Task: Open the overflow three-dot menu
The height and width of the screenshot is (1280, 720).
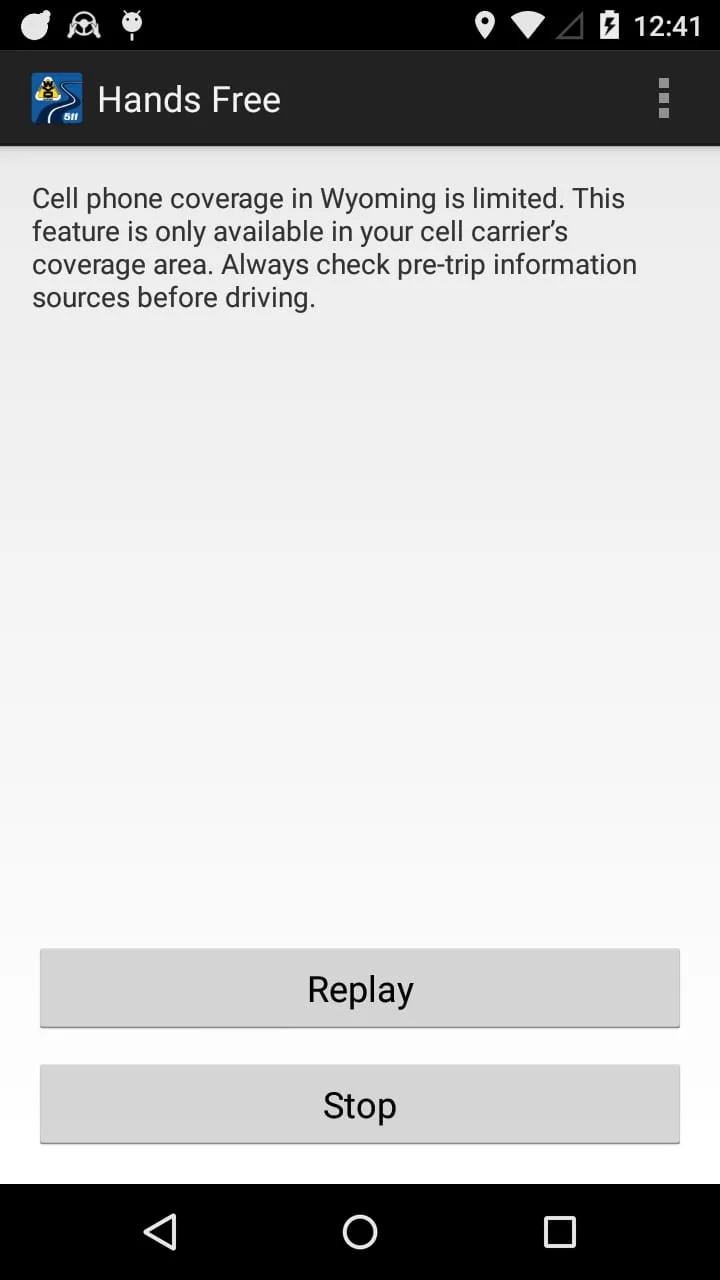Action: click(664, 98)
